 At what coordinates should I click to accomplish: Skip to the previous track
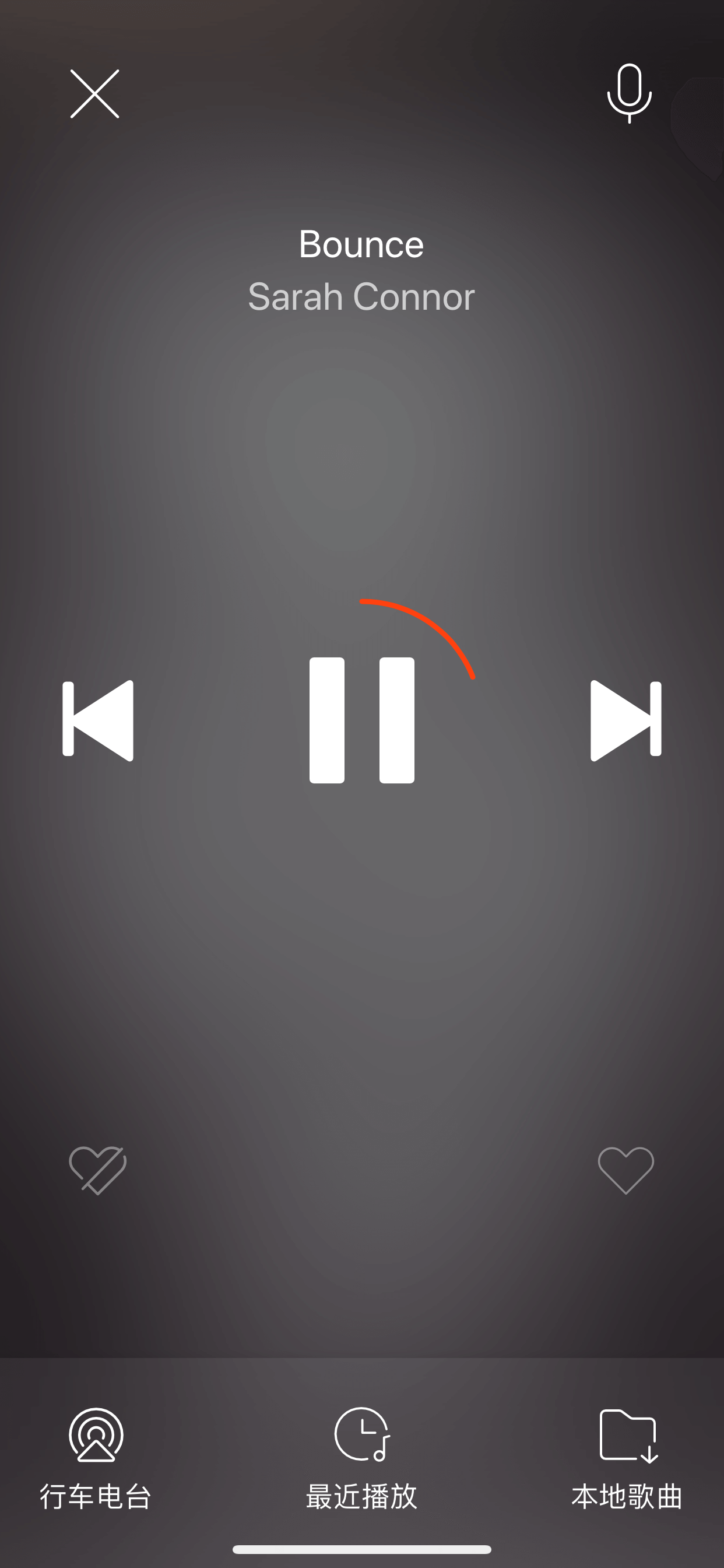point(98,720)
